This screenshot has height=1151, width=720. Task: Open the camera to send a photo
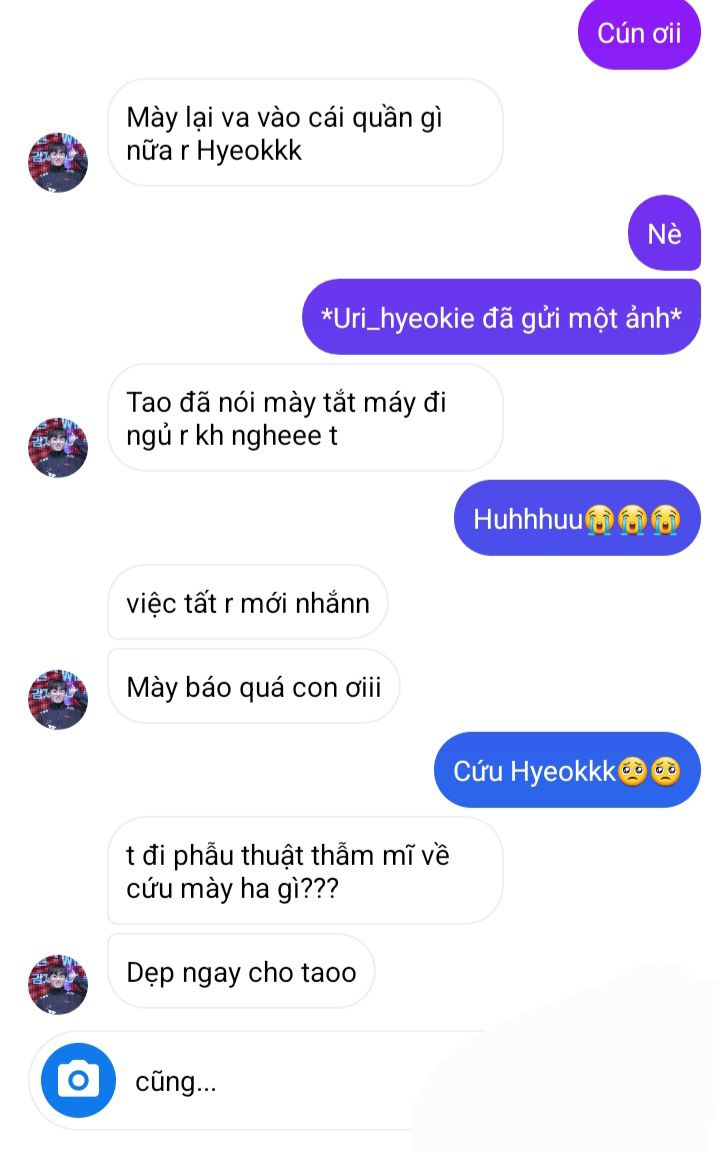point(78,1080)
